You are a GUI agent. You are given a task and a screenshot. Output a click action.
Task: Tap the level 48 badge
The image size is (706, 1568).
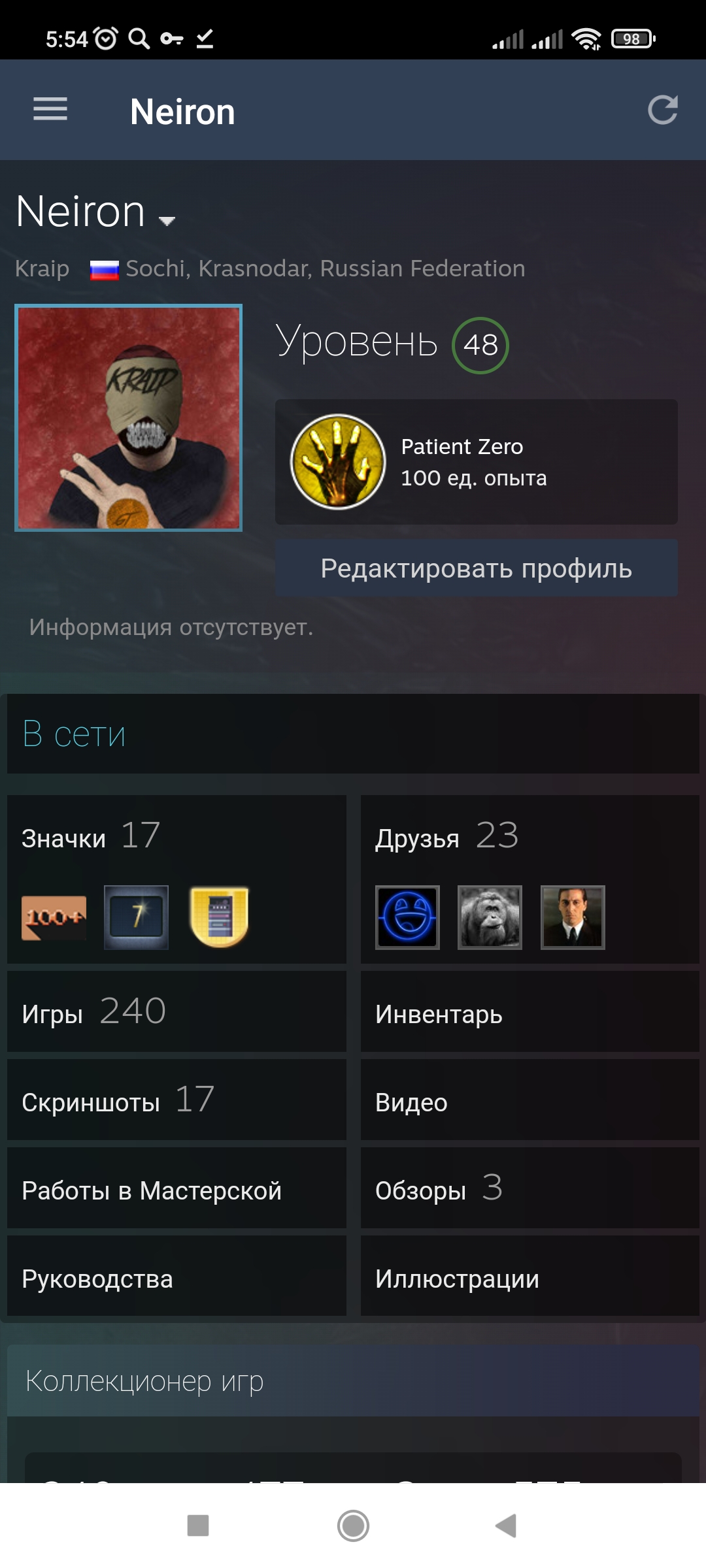tap(480, 345)
